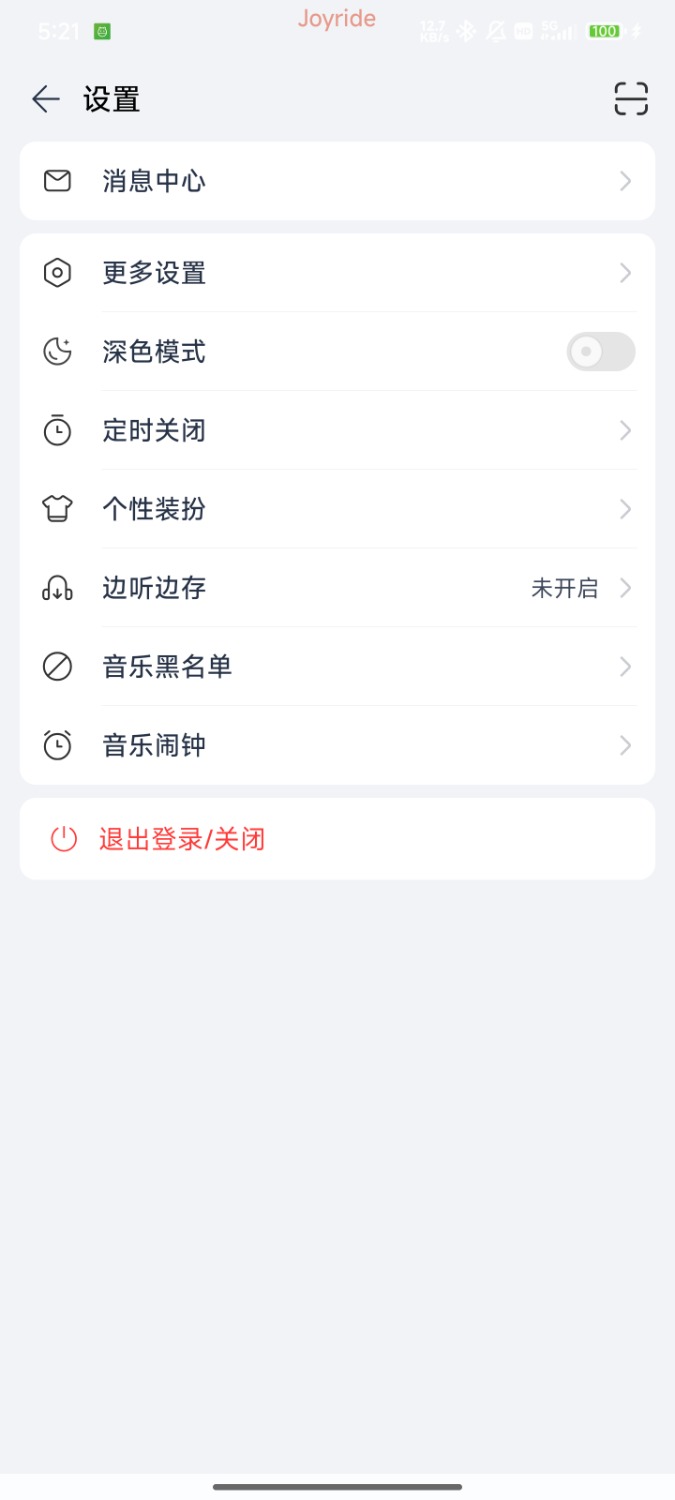Screen dimensions: 675x1500
Task: Open 定时关闭 settings
Action: click(x=337, y=431)
